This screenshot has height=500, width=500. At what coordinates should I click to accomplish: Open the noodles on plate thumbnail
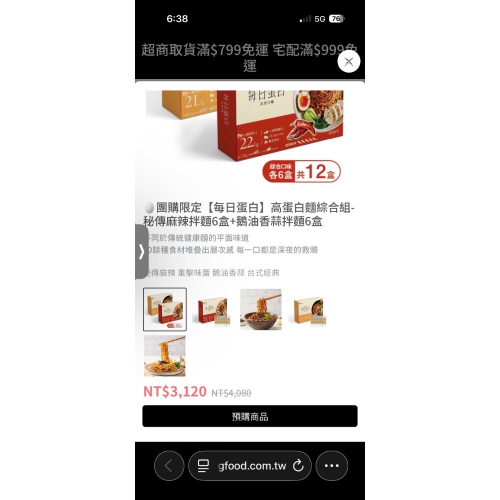[165, 356]
